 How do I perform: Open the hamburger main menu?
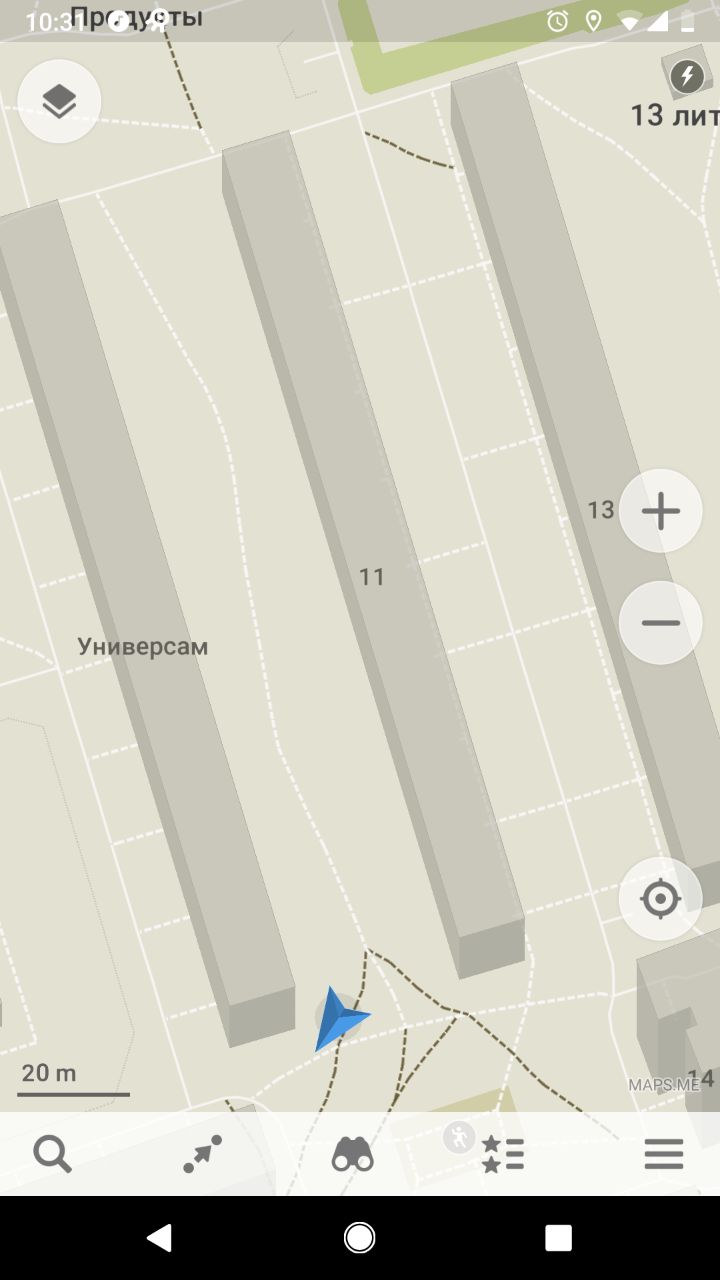(663, 1155)
